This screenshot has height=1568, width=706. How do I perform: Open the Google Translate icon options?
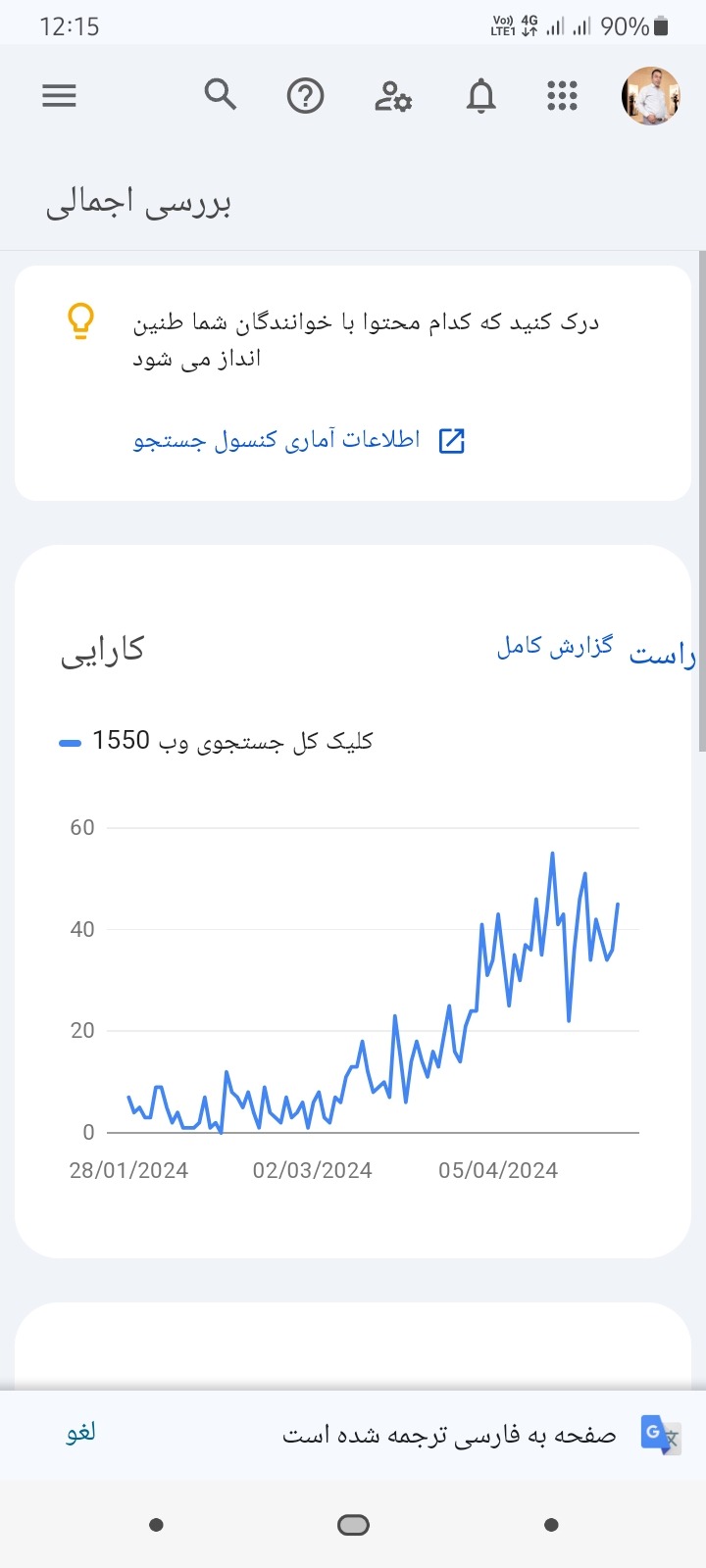(660, 1435)
